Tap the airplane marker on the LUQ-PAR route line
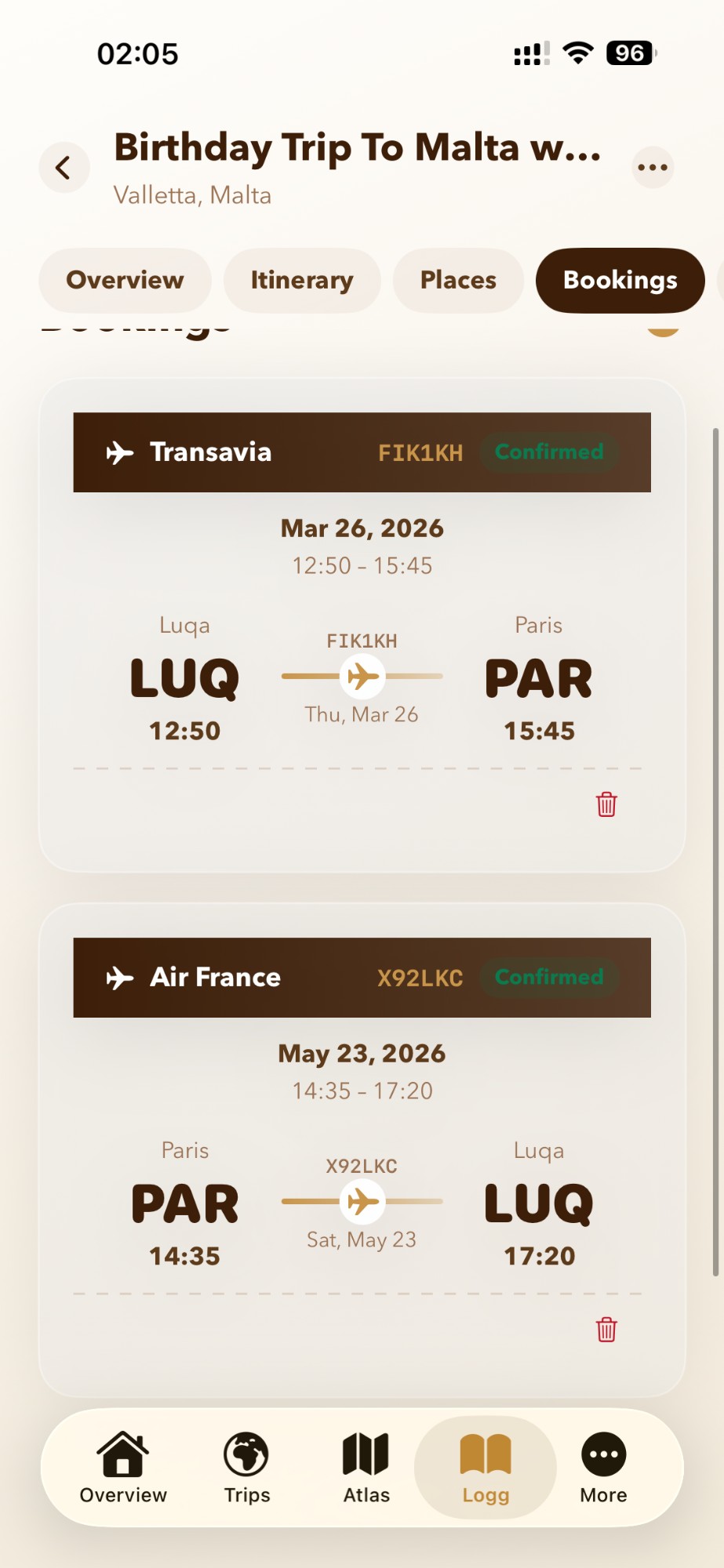The height and width of the screenshot is (1568, 724). click(360, 677)
